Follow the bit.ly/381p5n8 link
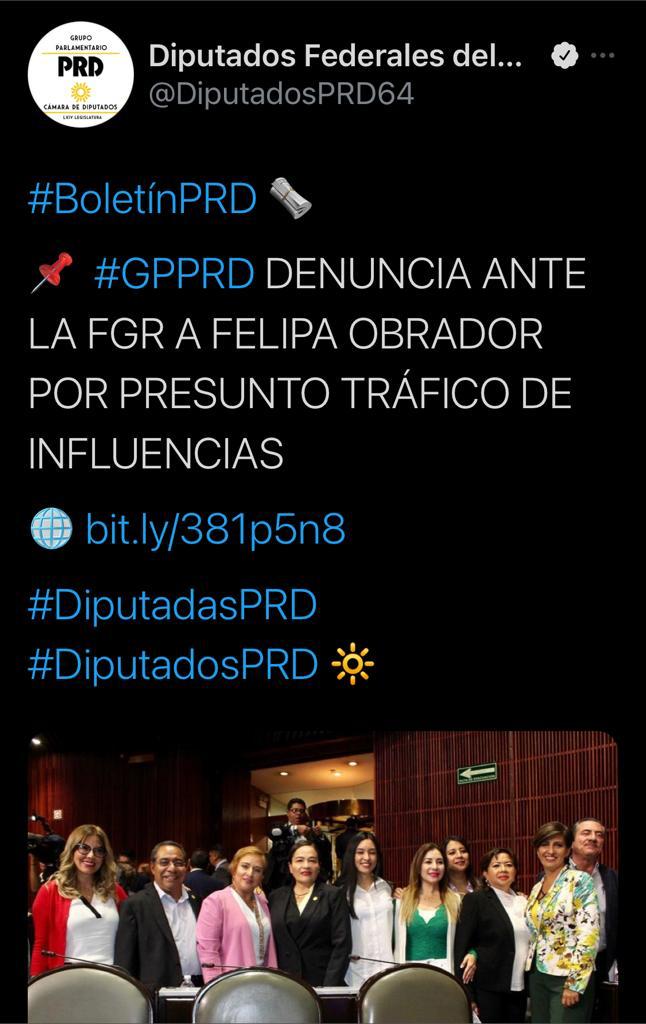Viewport: 646px width, 1024px height. coord(215,529)
